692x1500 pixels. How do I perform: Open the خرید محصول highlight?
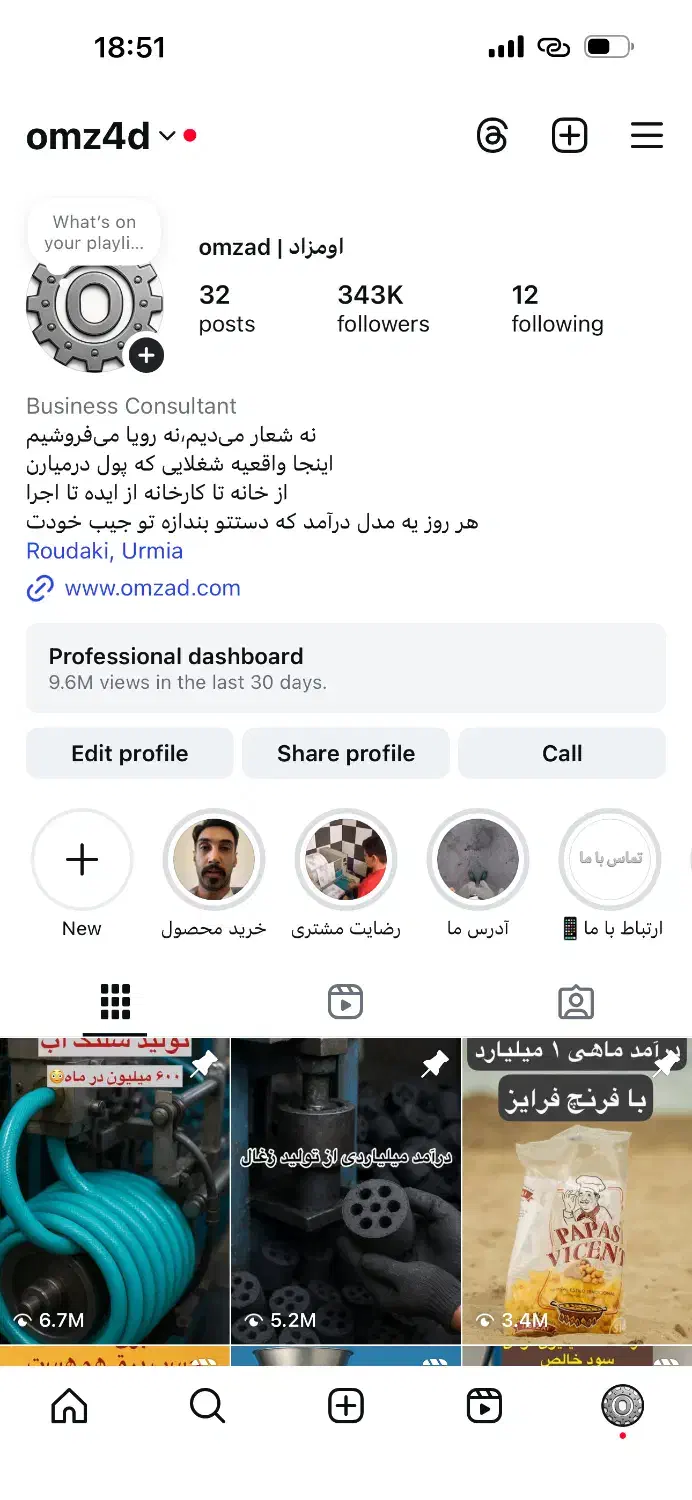(x=214, y=860)
